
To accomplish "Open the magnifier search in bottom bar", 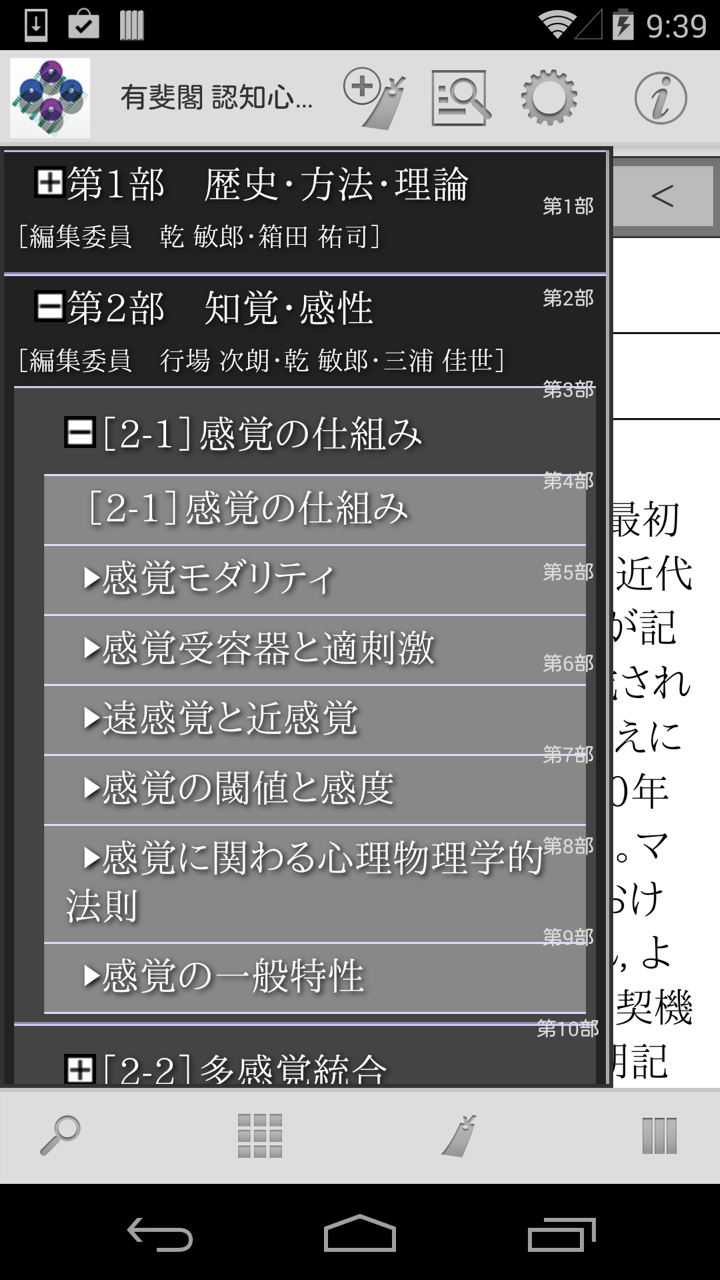I will pos(60,1135).
